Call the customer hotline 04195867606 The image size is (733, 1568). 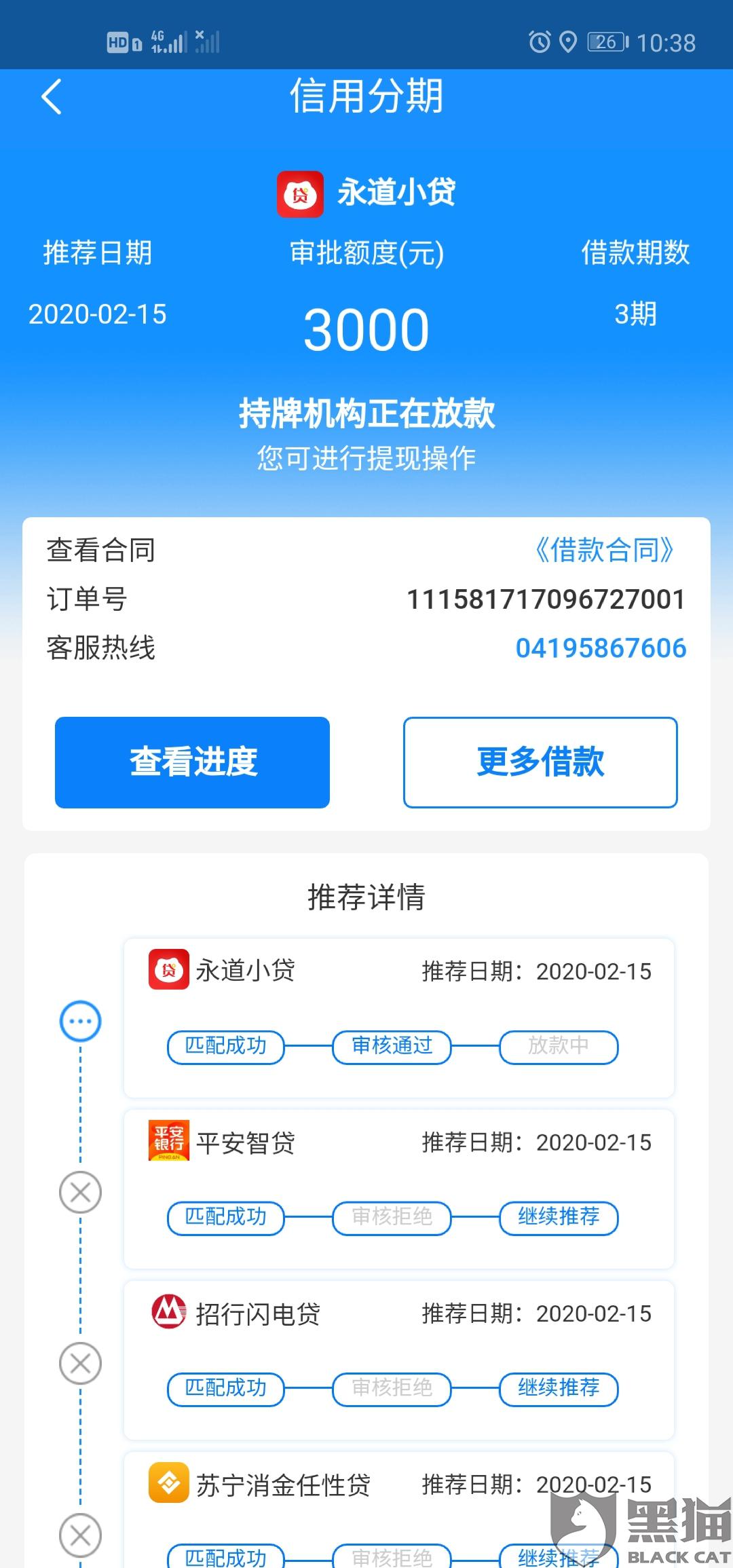[601, 648]
